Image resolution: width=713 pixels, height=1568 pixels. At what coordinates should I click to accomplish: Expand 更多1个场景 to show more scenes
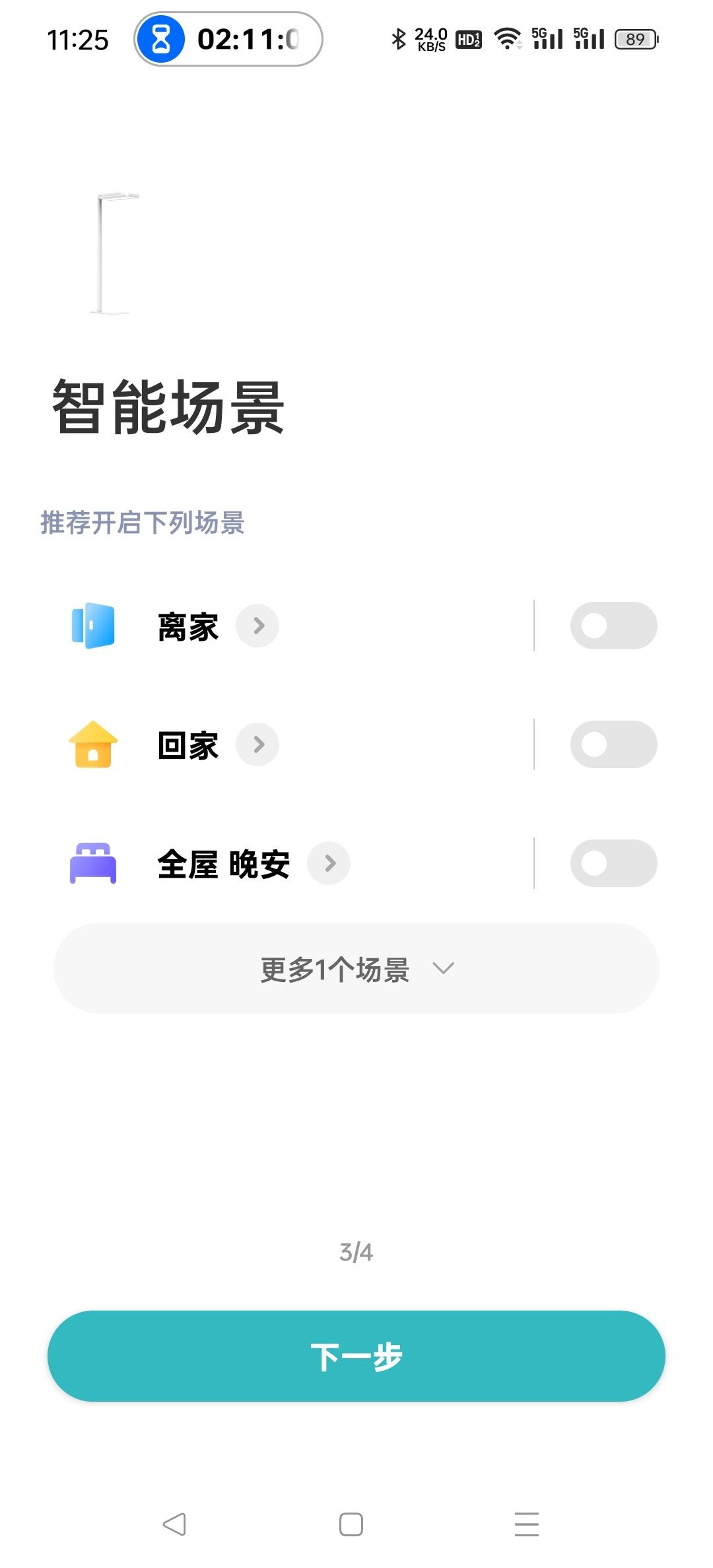(356, 969)
